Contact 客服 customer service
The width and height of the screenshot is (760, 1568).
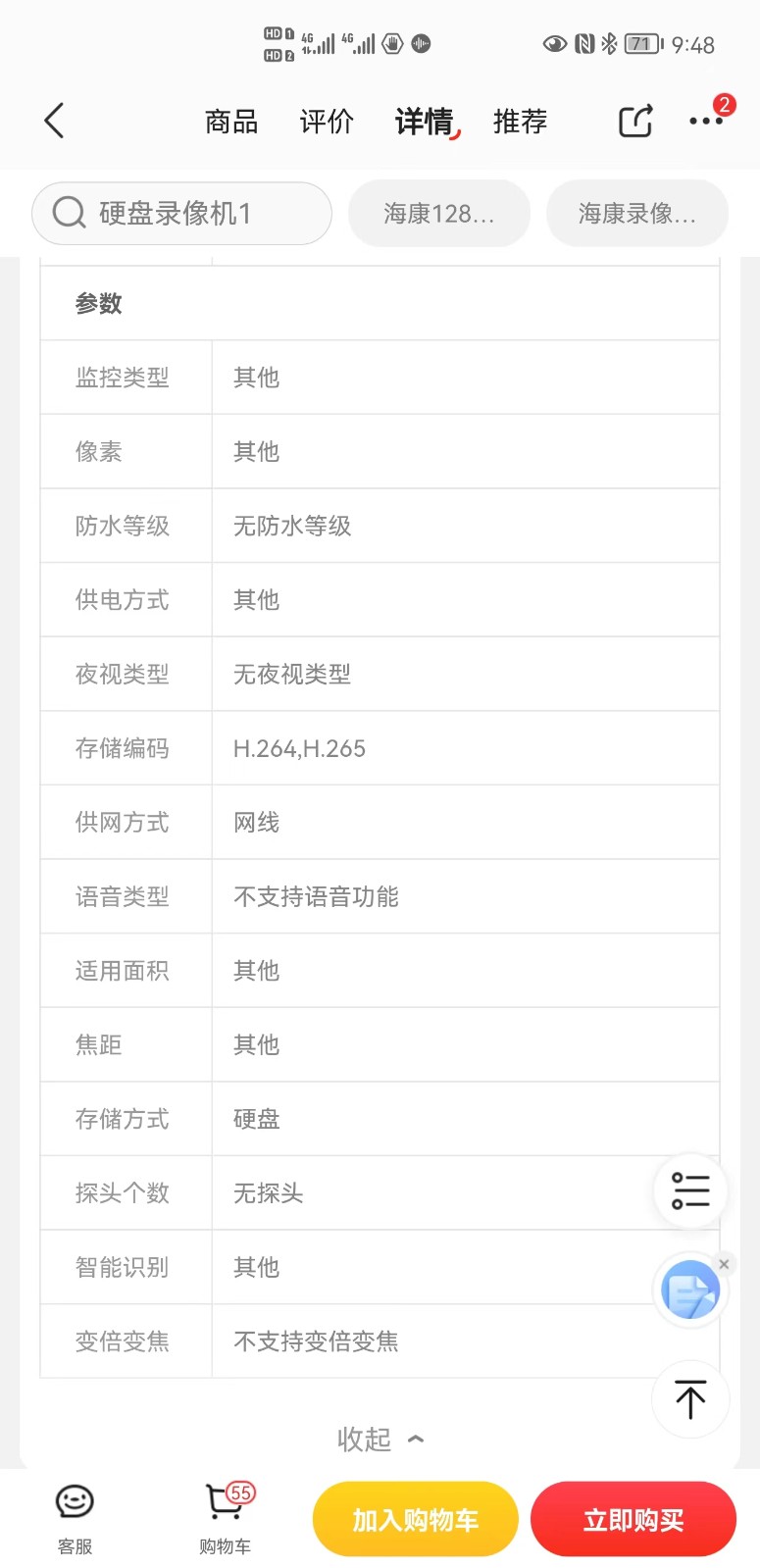pyautogui.click(x=75, y=1518)
